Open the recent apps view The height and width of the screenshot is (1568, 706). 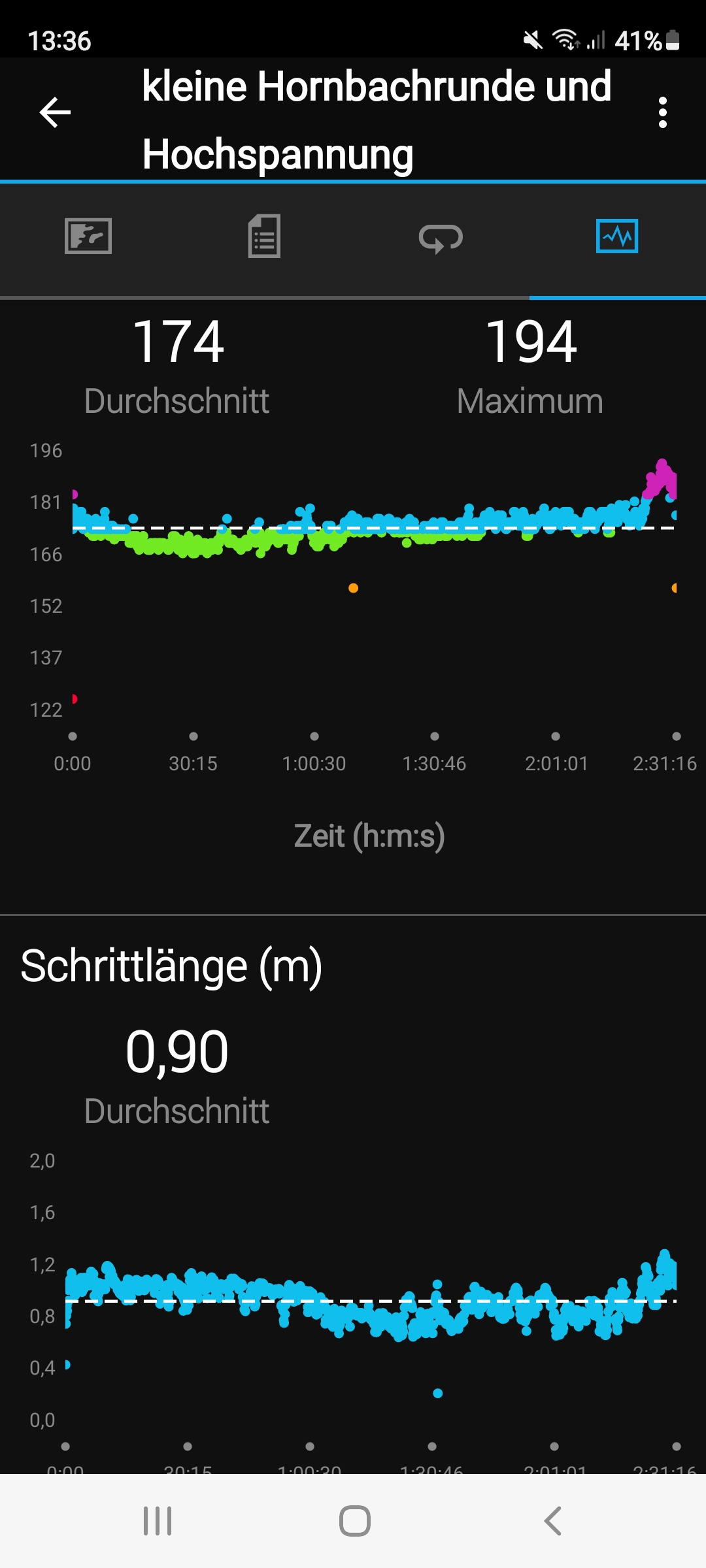point(158,1521)
